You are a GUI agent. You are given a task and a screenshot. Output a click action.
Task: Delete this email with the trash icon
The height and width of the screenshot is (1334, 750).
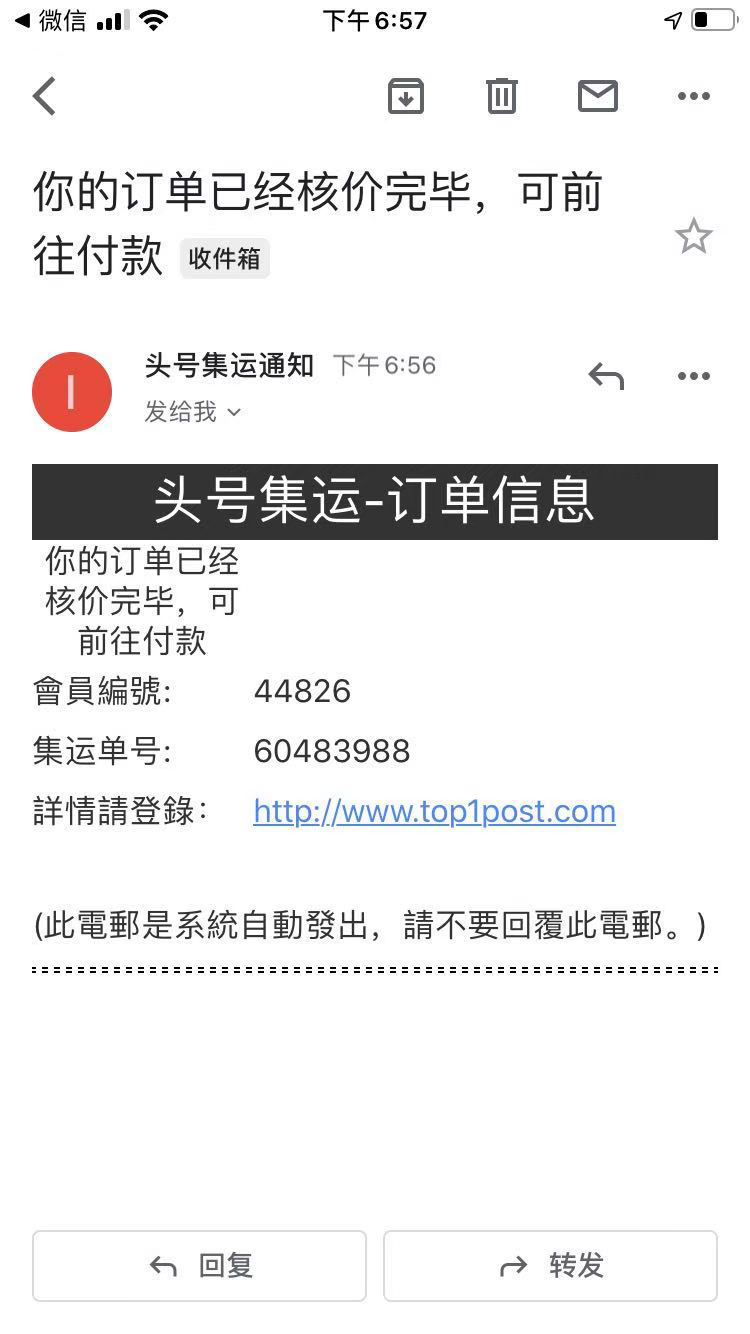501,97
